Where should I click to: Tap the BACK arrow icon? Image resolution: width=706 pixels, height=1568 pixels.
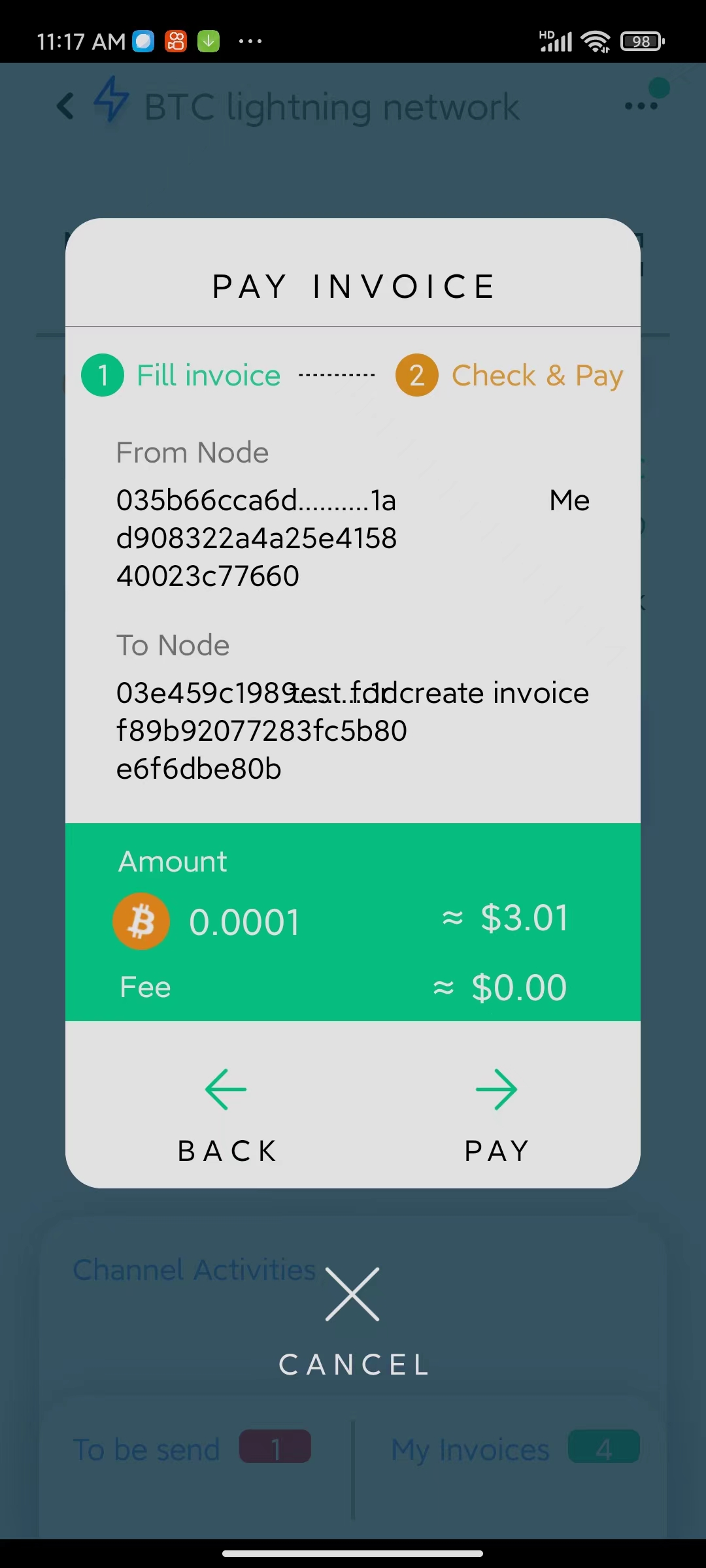tap(224, 1089)
